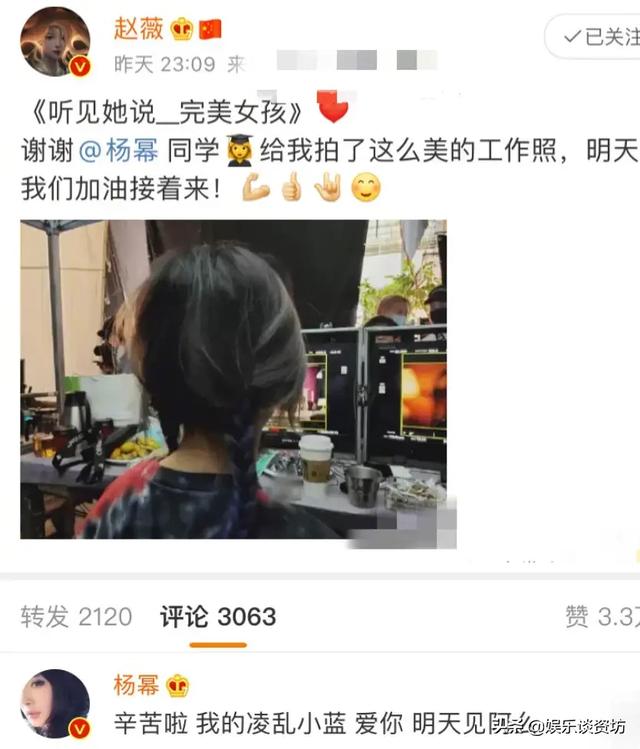
Task: Switch to the 赞 likes tab
Action: coord(602,616)
